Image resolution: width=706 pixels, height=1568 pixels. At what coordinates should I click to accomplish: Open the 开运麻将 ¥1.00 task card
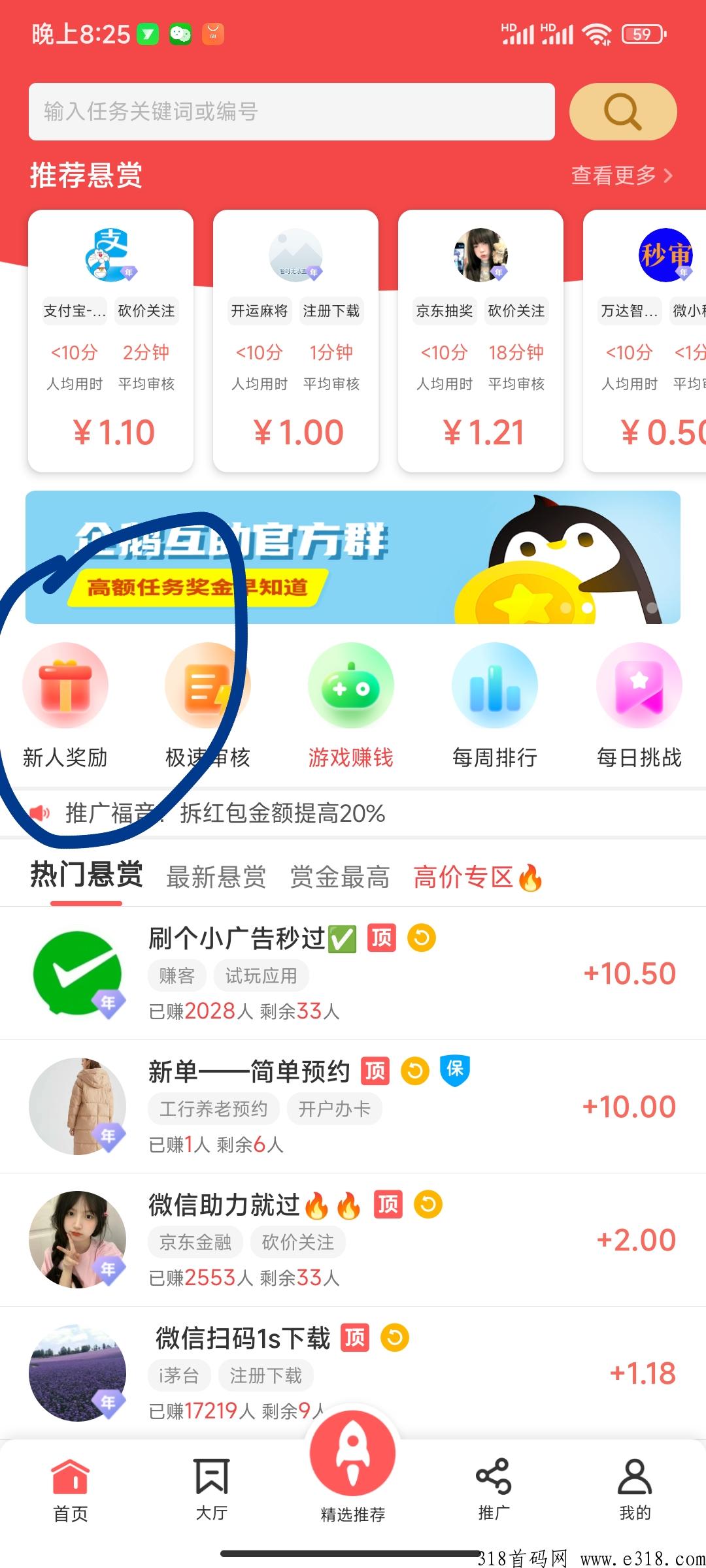(295, 340)
